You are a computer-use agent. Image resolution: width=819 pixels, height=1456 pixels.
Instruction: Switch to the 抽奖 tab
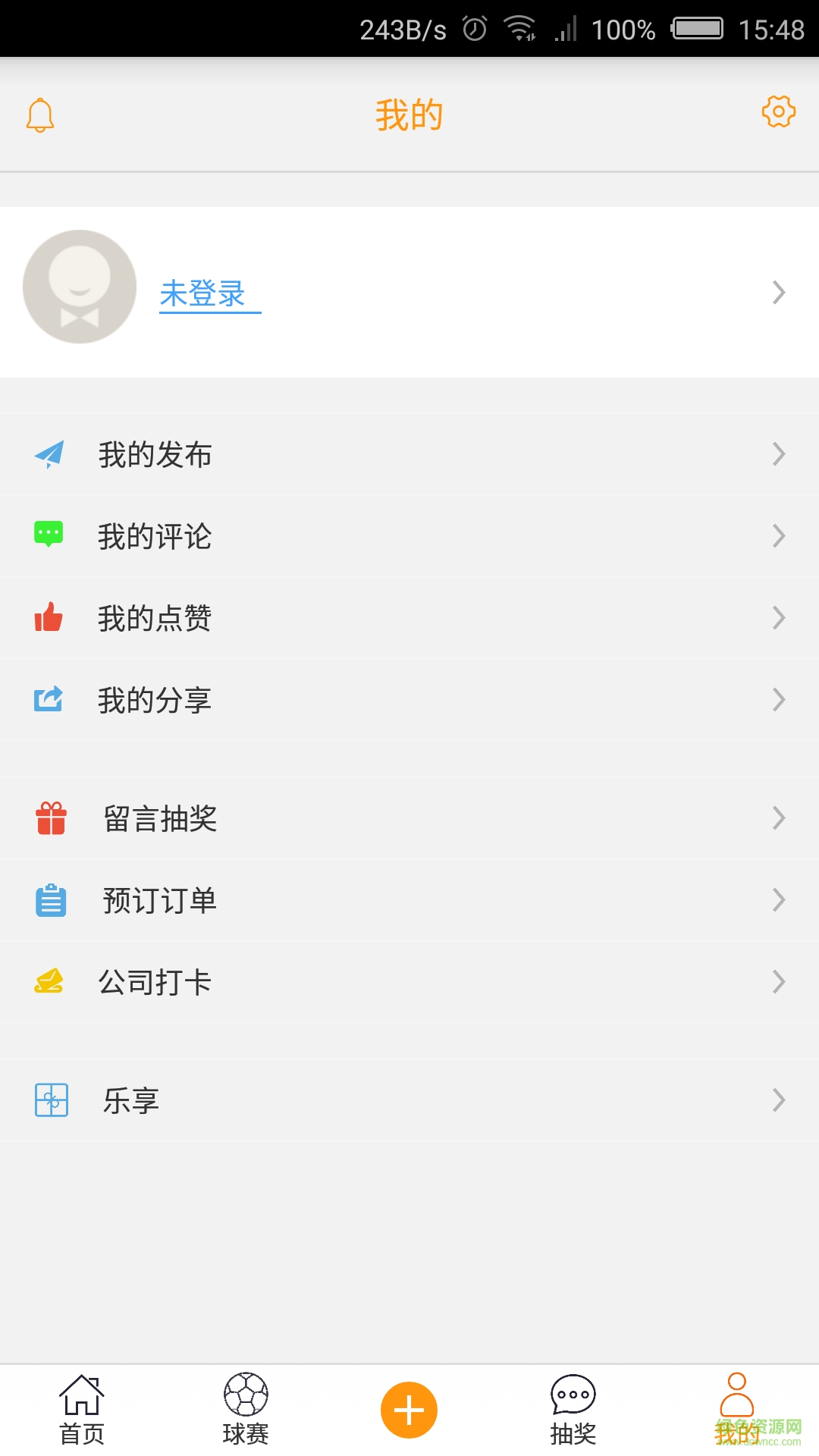coord(573,1410)
